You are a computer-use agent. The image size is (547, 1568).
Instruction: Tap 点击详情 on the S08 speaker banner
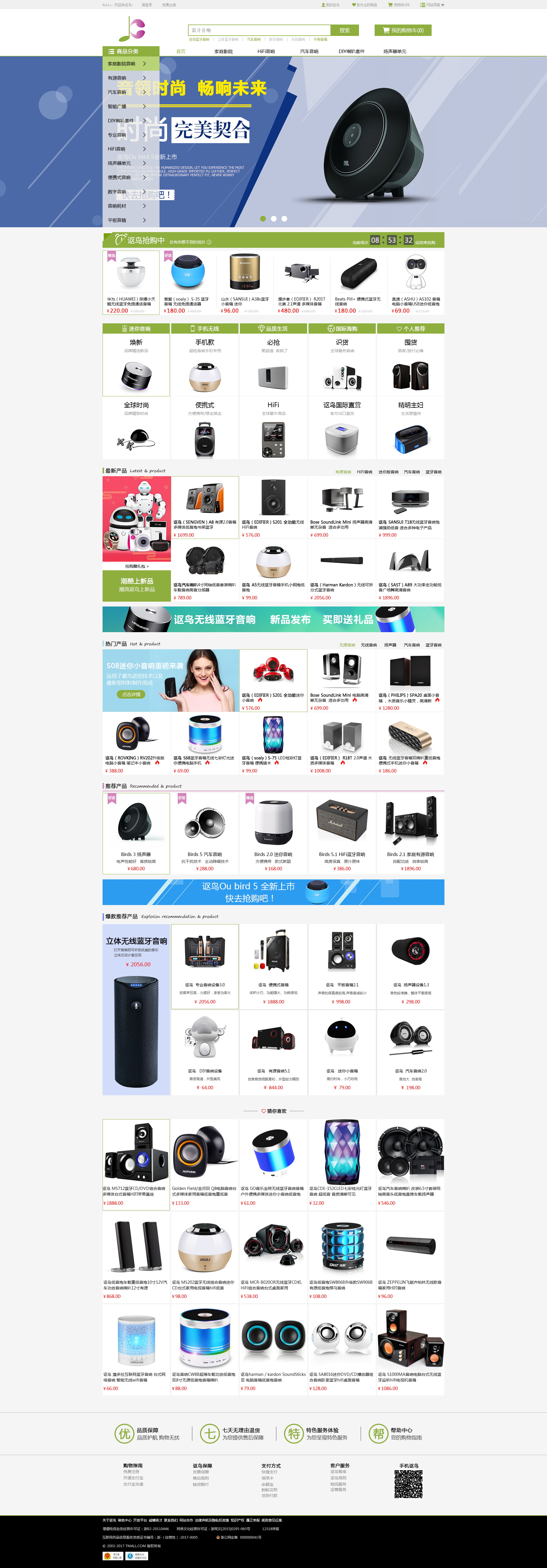[x=131, y=694]
